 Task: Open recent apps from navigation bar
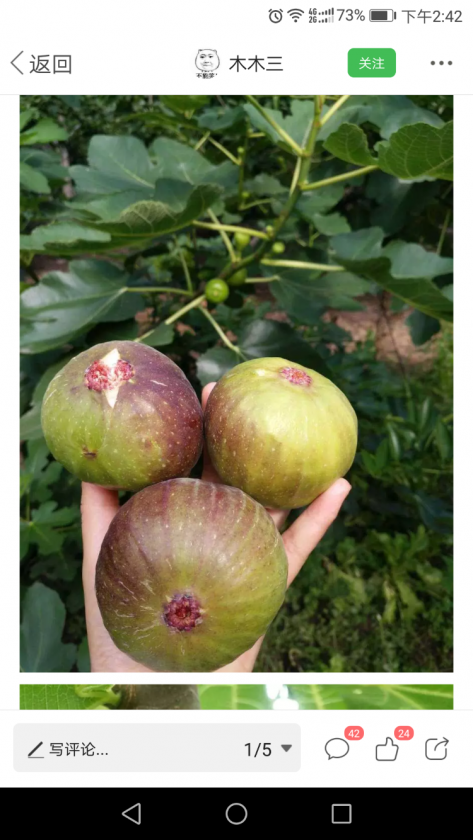click(341, 814)
